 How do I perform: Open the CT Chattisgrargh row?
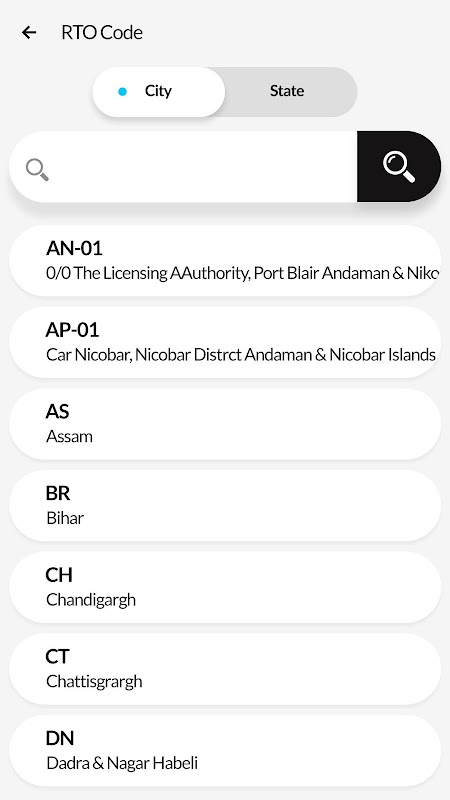pyautogui.click(x=225, y=669)
